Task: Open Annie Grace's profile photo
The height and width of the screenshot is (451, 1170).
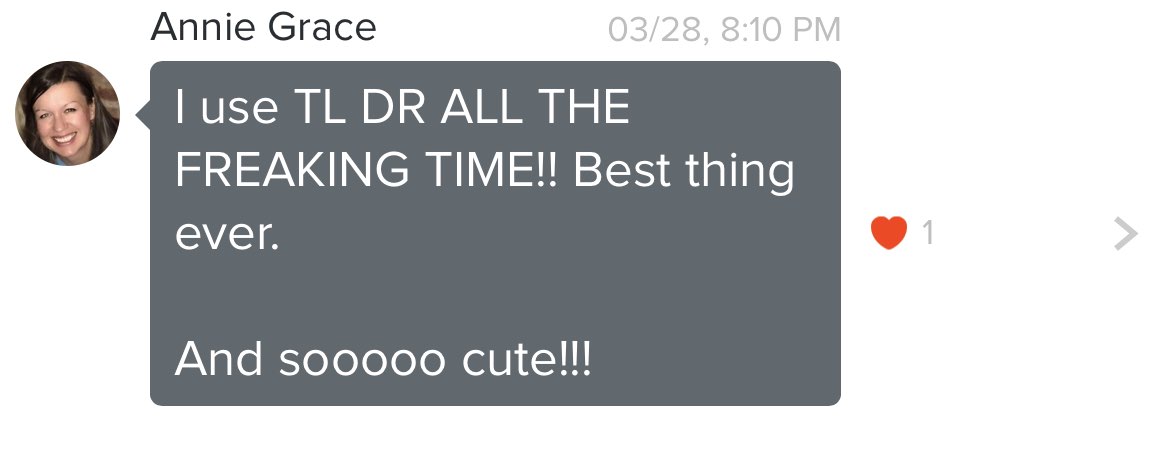Action: [67, 113]
